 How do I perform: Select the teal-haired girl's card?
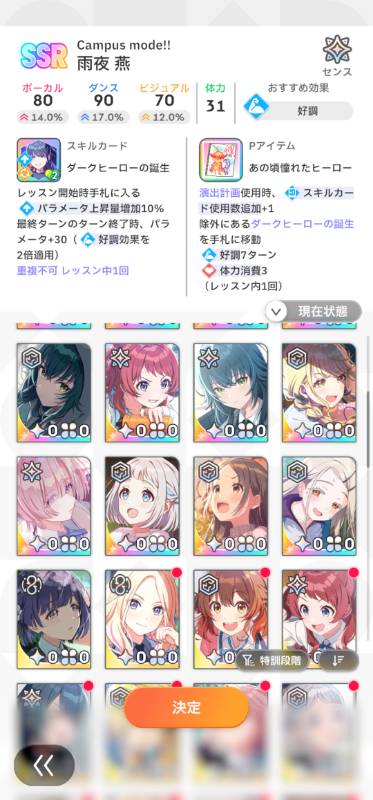coord(231,392)
